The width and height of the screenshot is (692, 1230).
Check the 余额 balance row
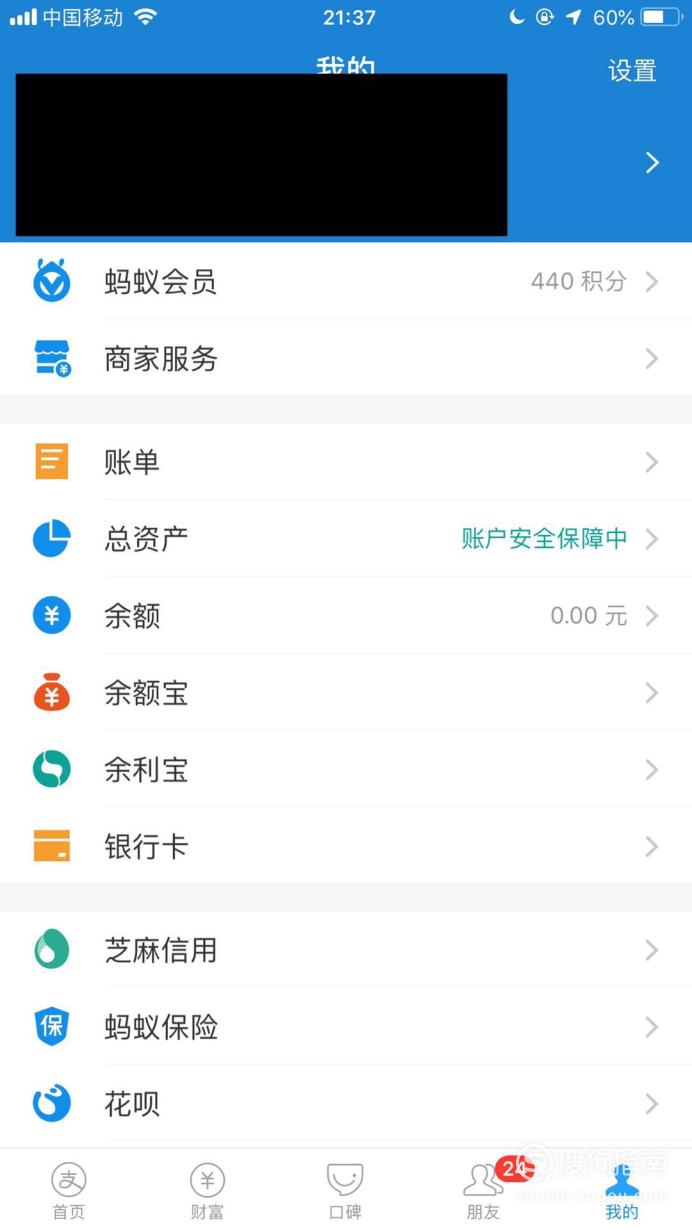(x=346, y=616)
